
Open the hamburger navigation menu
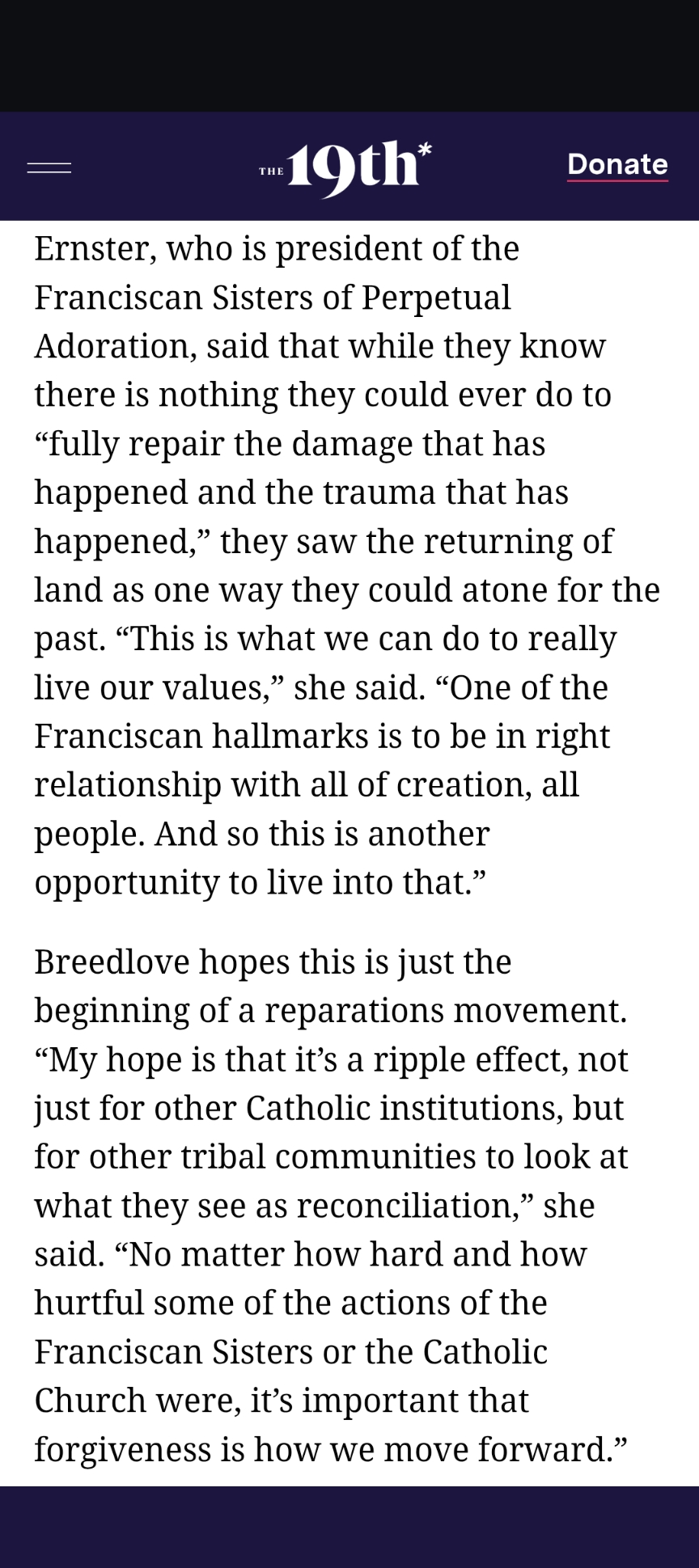pyautogui.click(x=49, y=168)
